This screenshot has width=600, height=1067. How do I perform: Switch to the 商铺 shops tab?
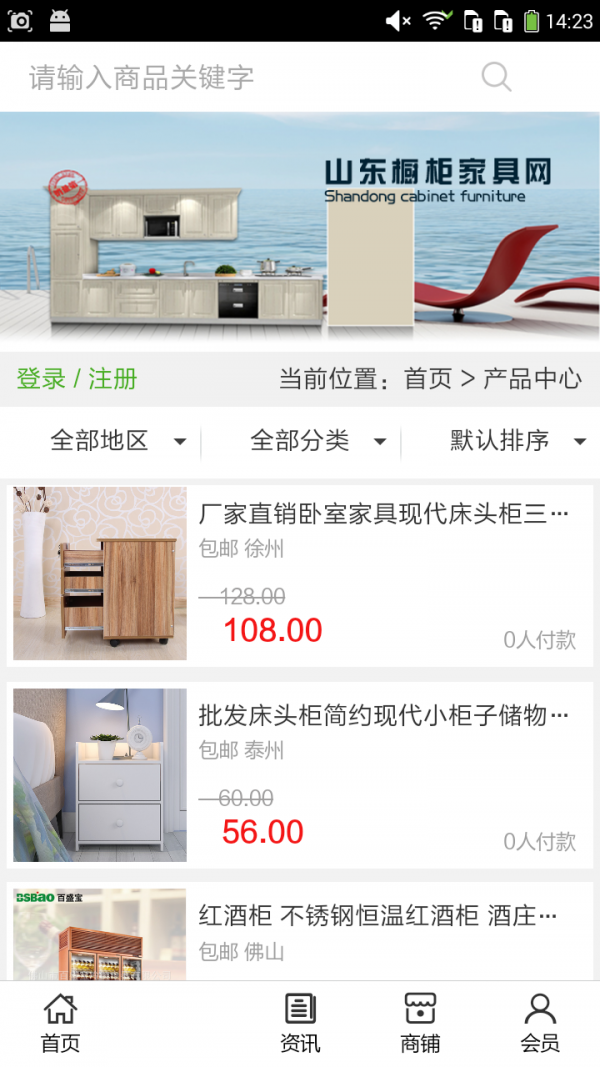click(x=420, y=1024)
